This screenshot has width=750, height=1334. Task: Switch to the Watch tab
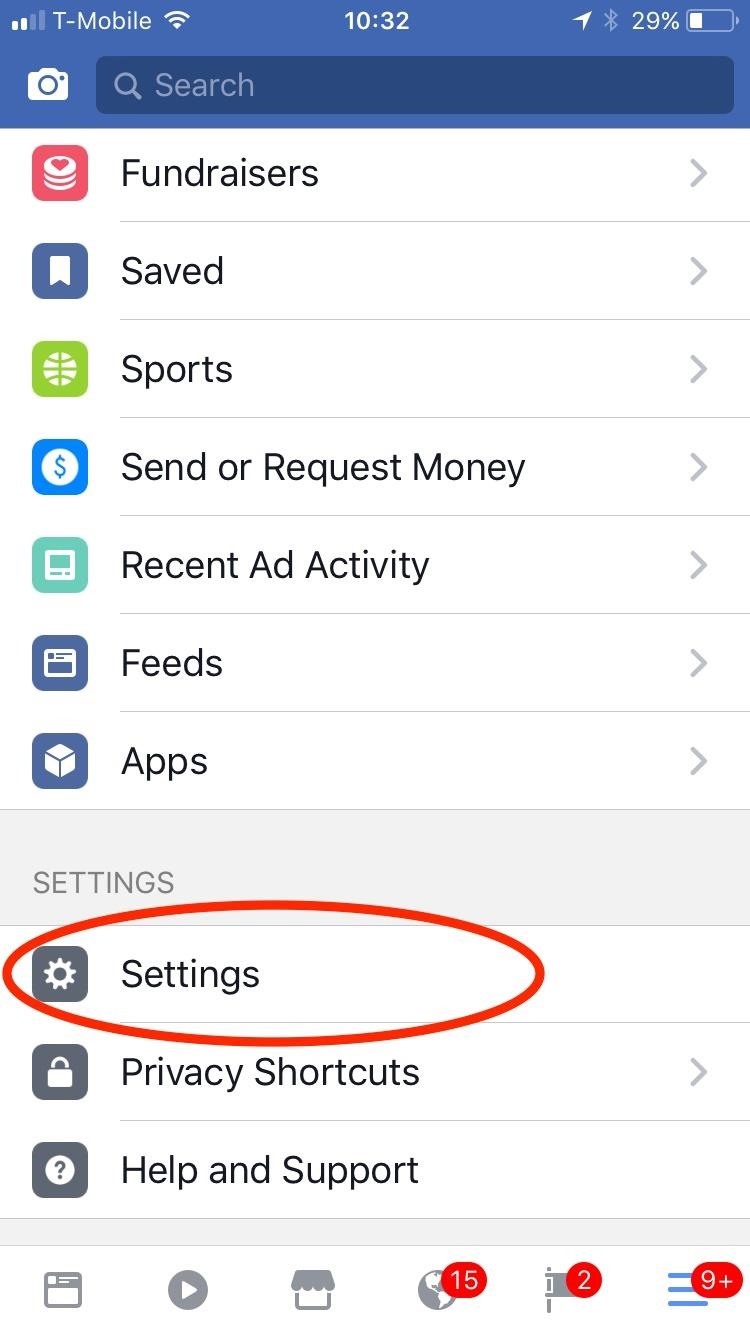[x=187, y=1289]
